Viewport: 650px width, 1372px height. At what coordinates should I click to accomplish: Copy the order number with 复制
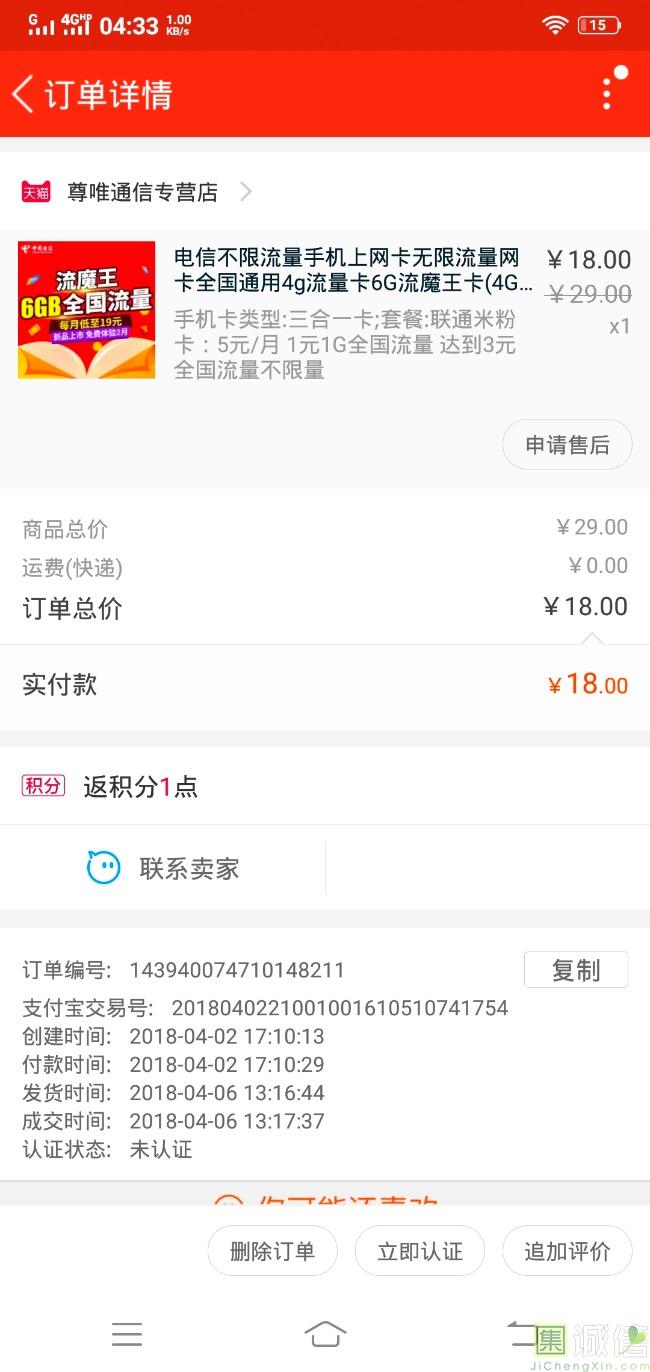click(x=576, y=970)
